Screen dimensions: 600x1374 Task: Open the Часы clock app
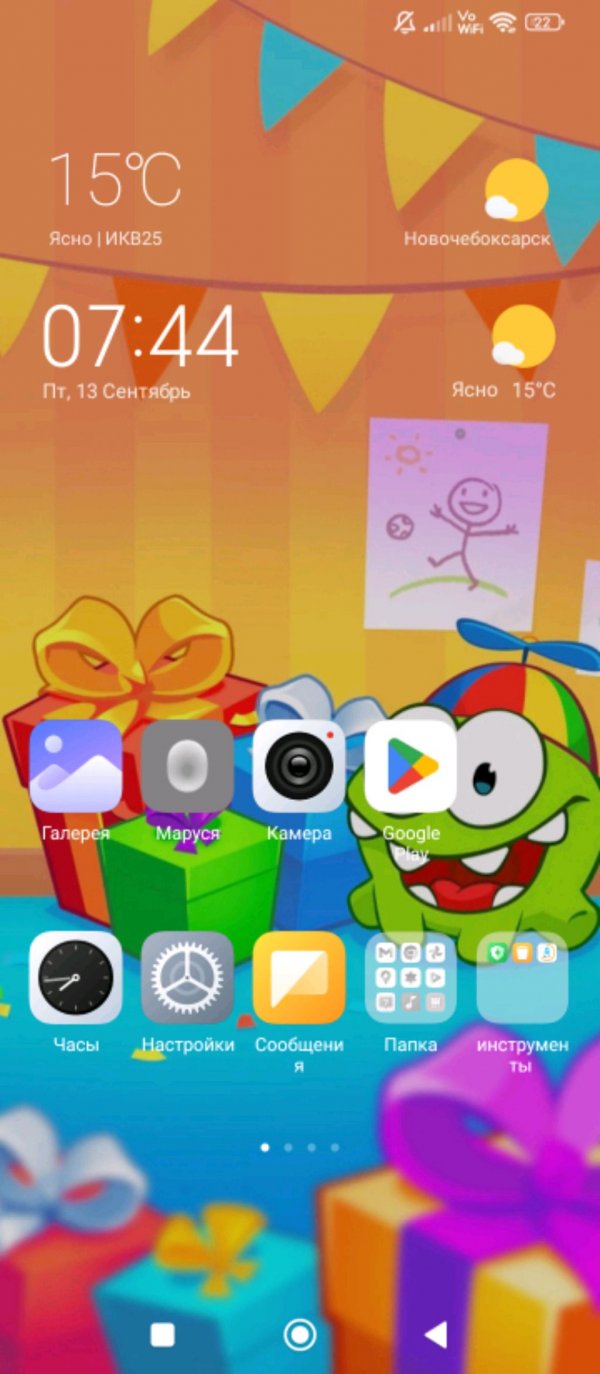(x=76, y=977)
